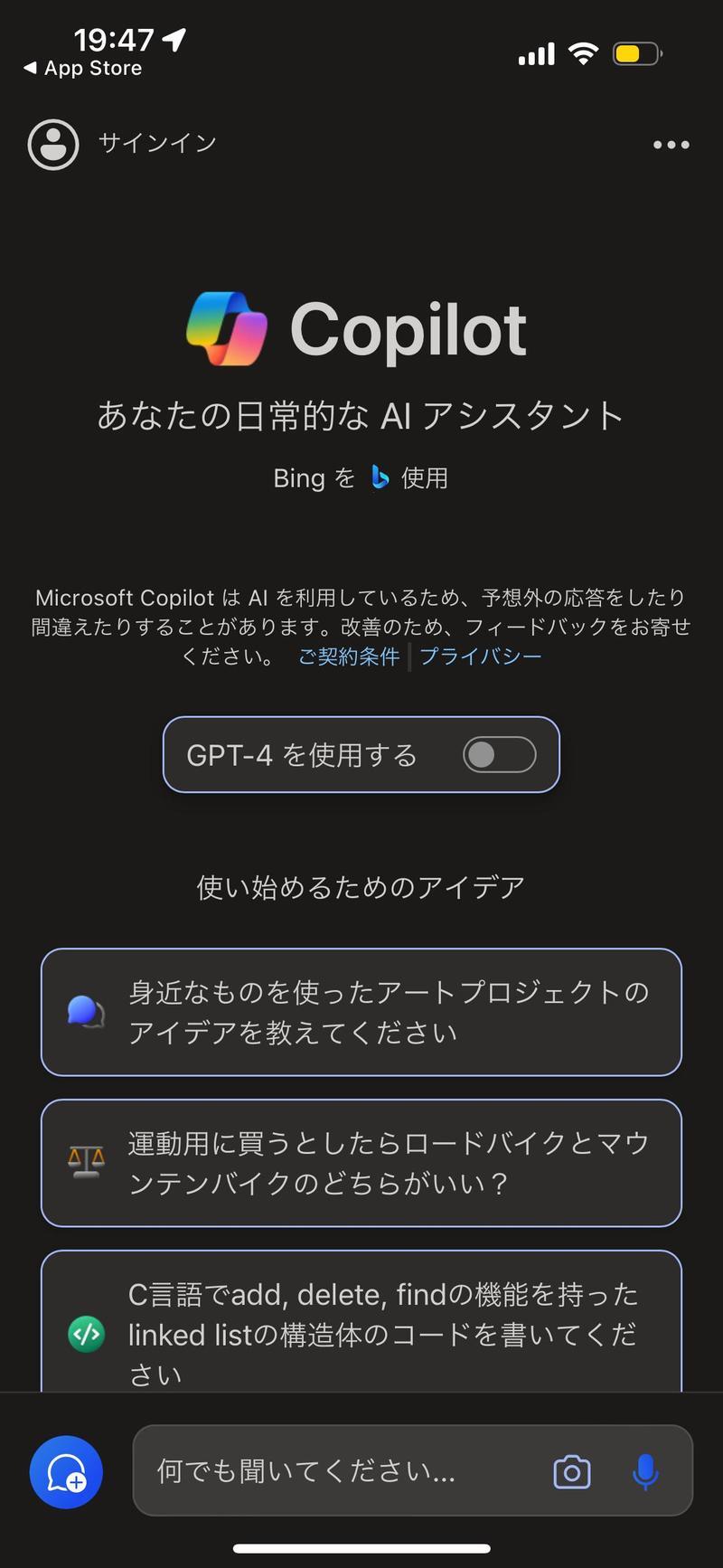Return to App Store via back link
The height and width of the screenshot is (1568, 723).
82,68
